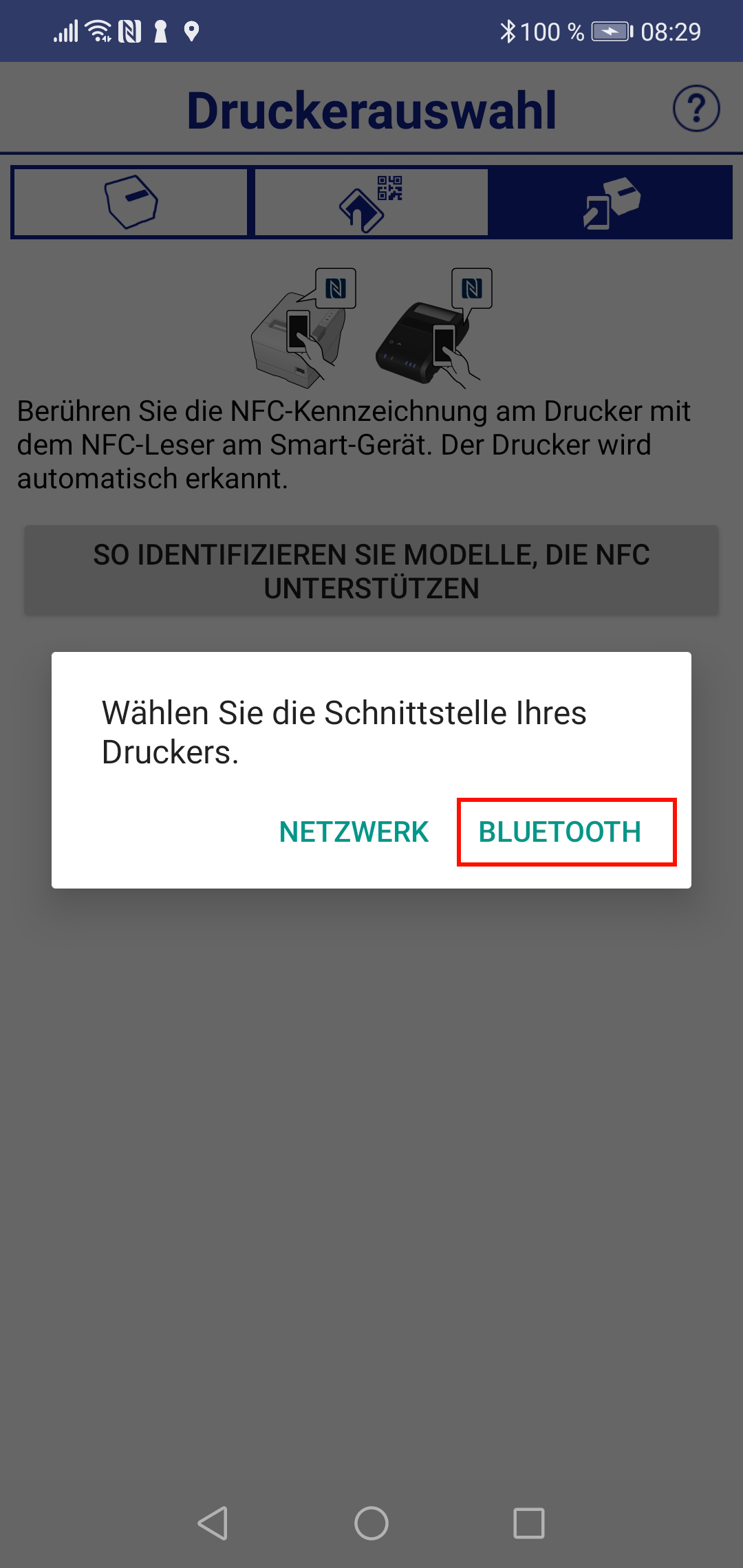Screen dimensions: 743x1568
Task: Open the guide for identifying NFC-capable models
Action: tap(371, 571)
